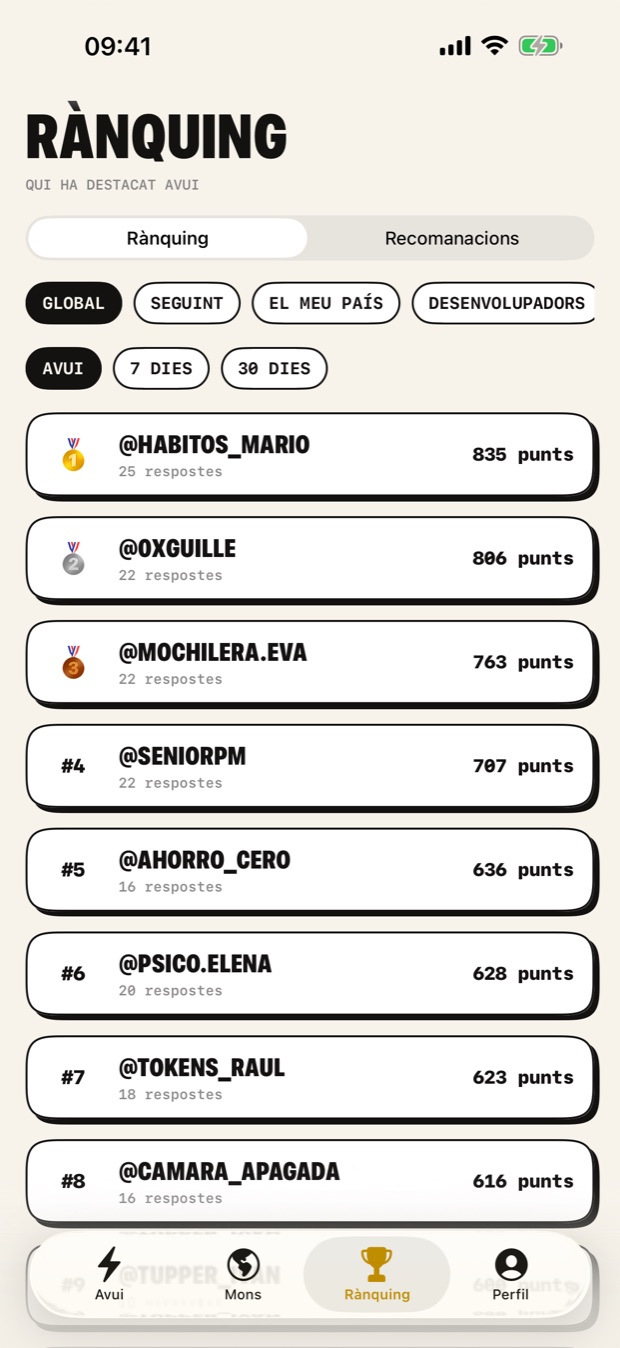Viewport: 620px width, 1348px height.
Task: Open the @SENIORPM card
Action: pos(310,766)
